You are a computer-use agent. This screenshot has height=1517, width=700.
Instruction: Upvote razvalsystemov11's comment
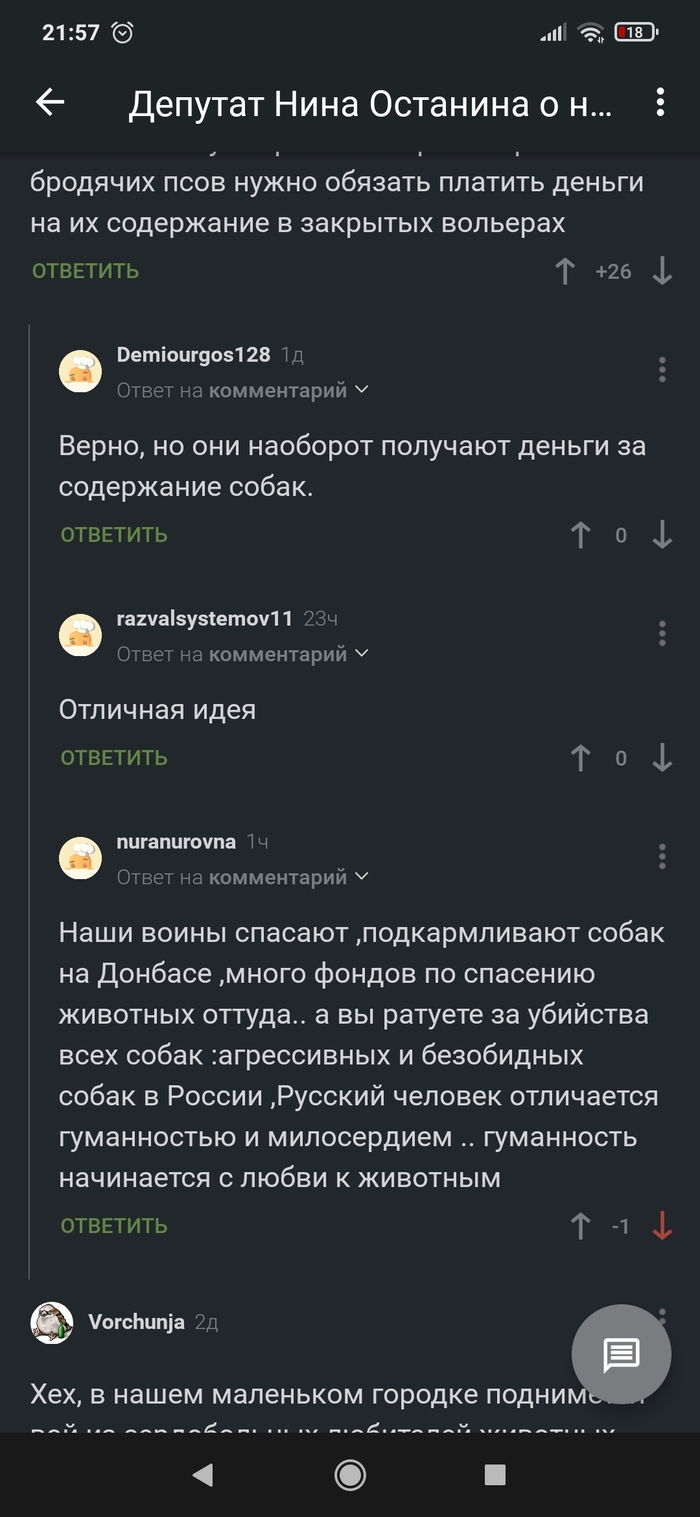pyautogui.click(x=580, y=758)
